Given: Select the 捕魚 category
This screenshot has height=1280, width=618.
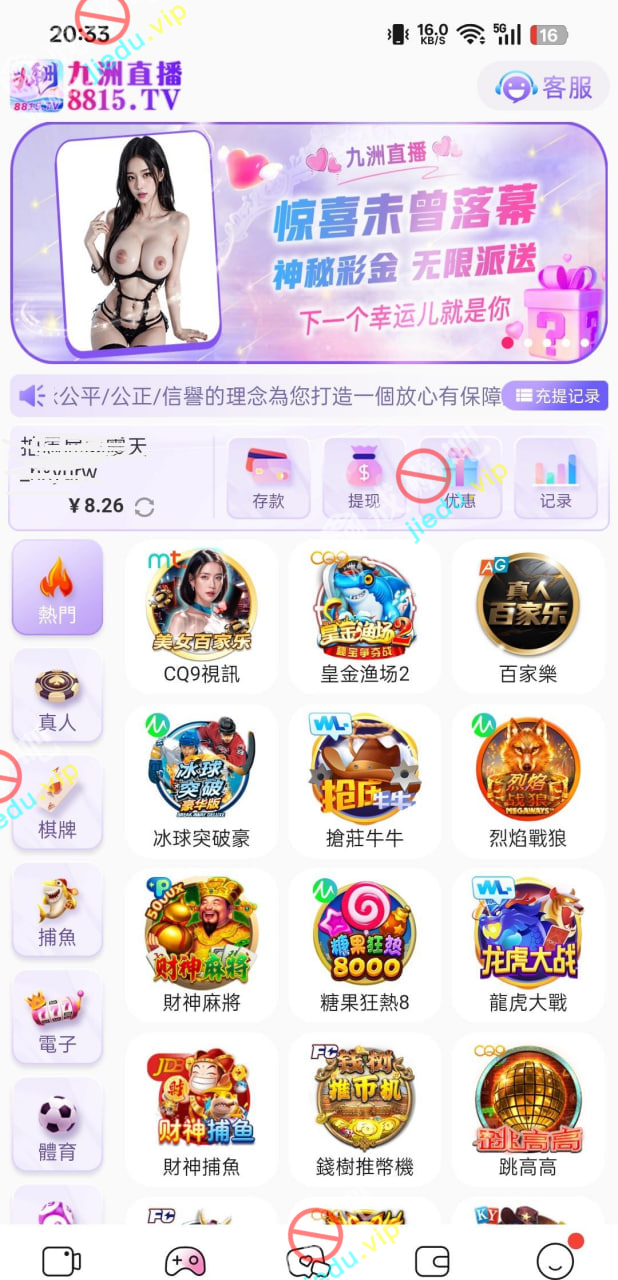Looking at the screenshot, I should tap(57, 910).
